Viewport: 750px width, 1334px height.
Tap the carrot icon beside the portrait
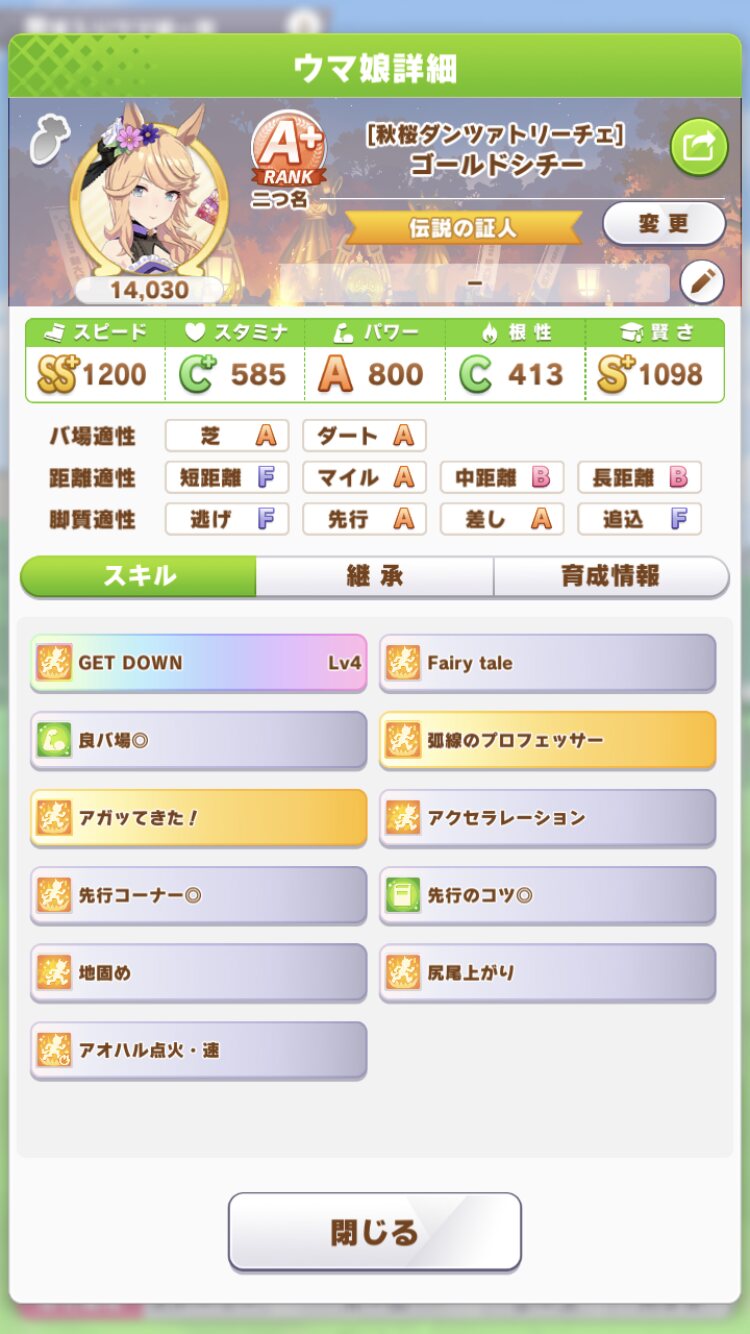point(46,139)
